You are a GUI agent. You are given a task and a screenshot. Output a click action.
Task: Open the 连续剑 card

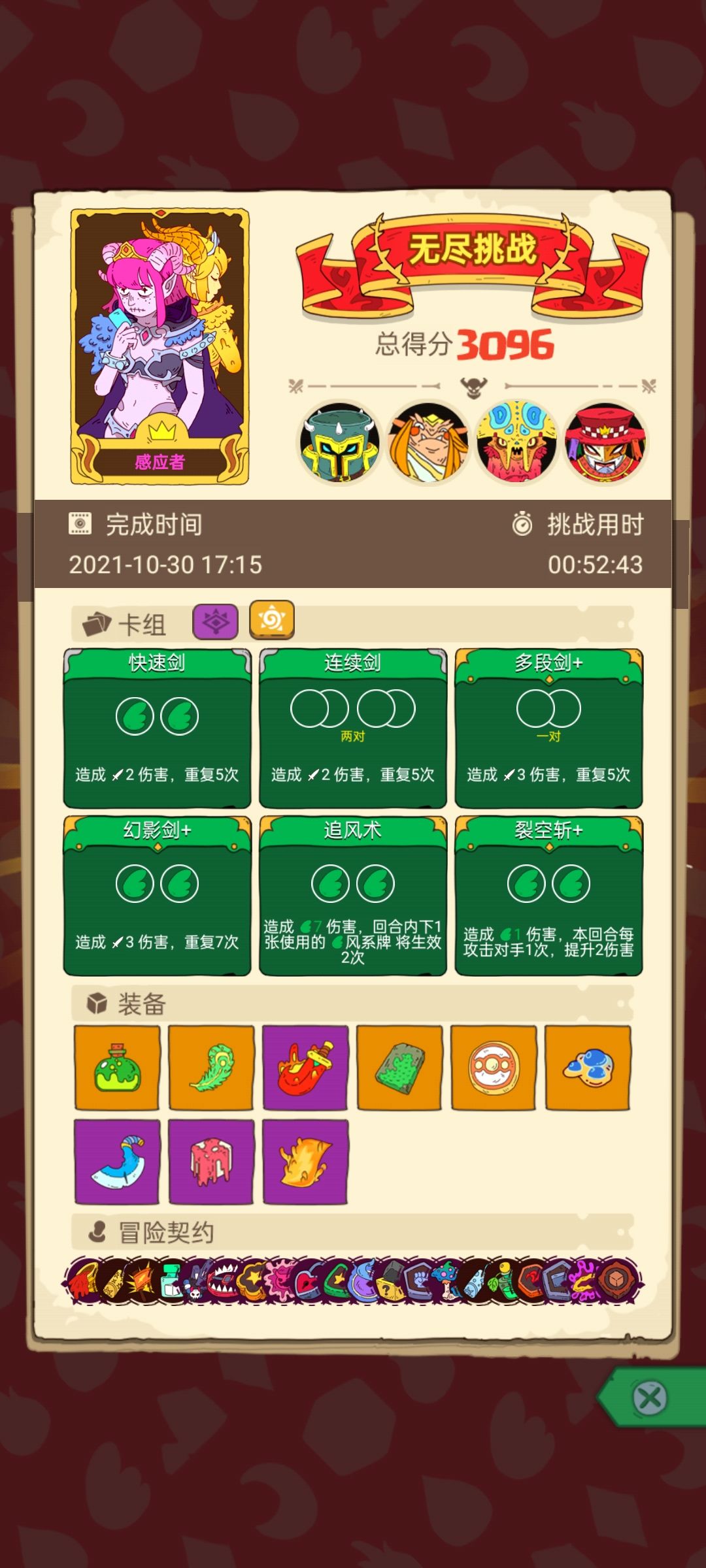353,728
